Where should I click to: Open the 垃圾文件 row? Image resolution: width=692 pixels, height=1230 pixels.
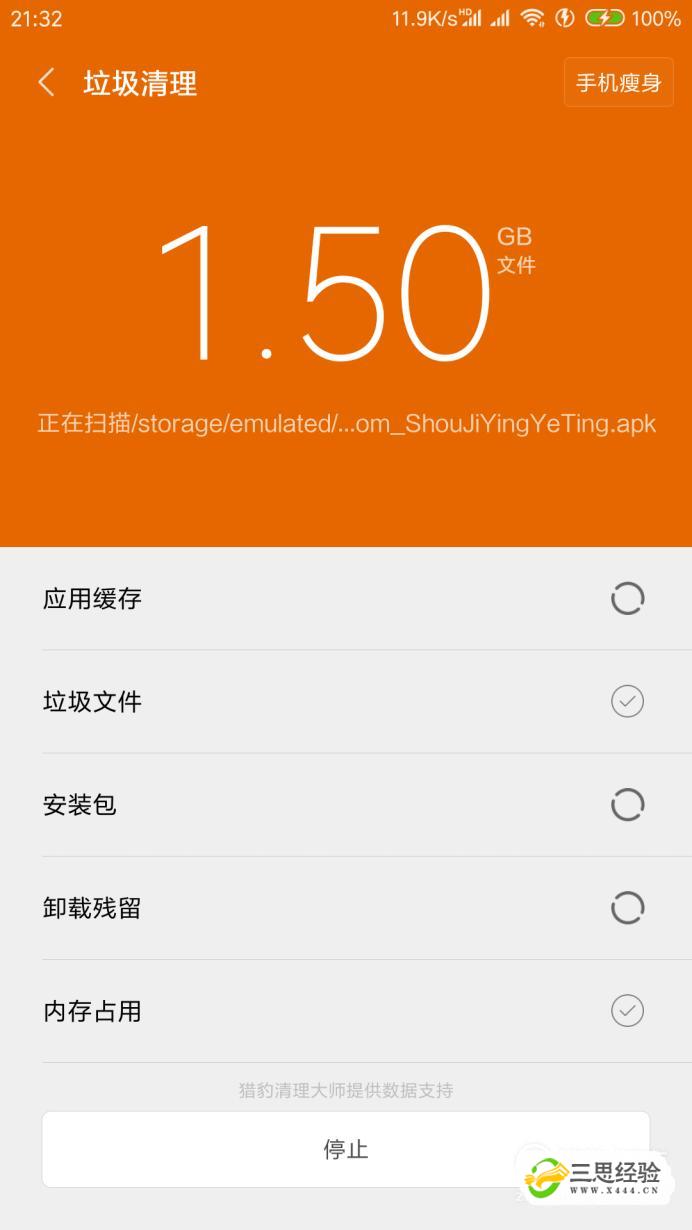346,702
